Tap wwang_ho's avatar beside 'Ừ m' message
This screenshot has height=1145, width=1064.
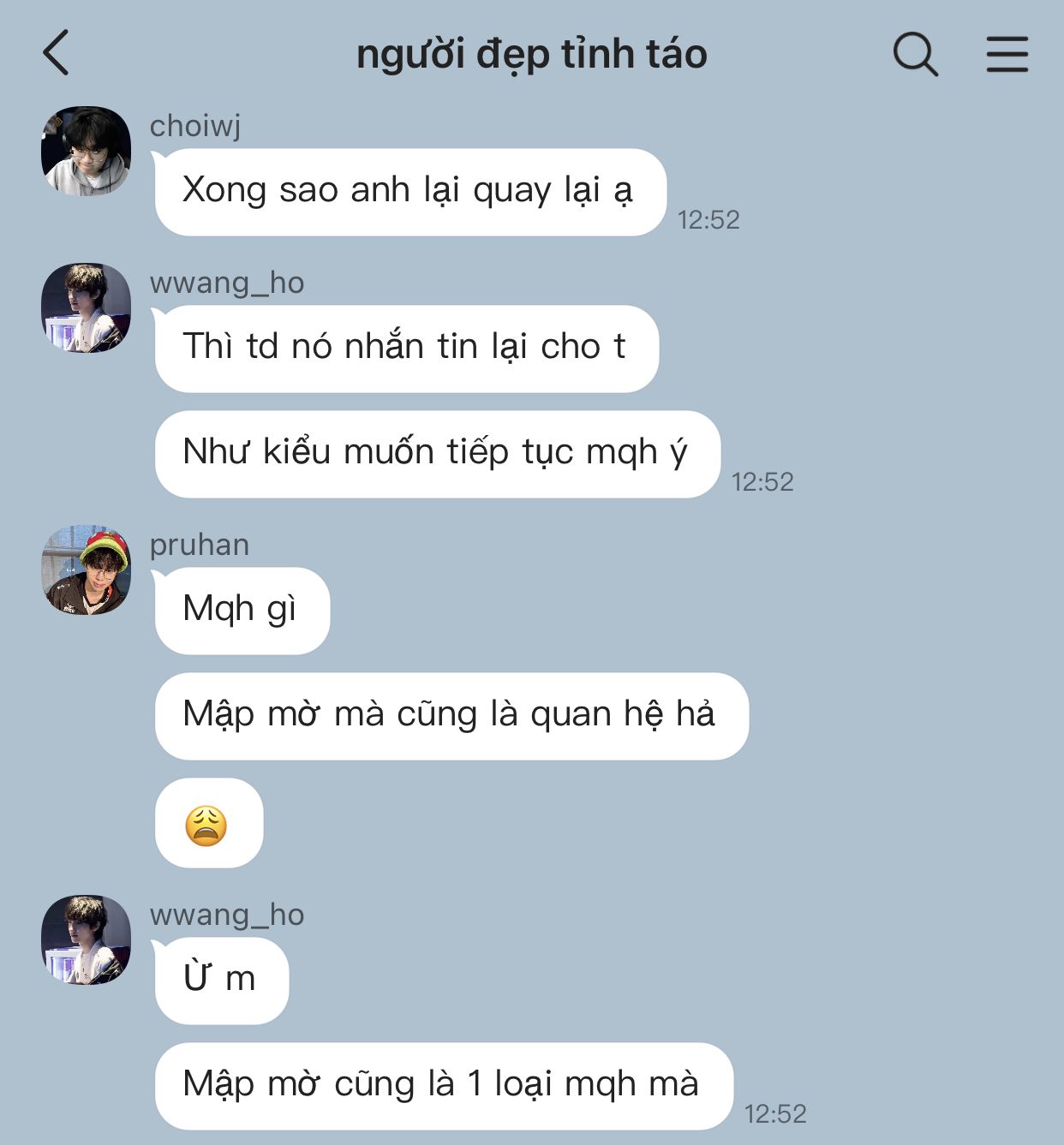point(86,939)
